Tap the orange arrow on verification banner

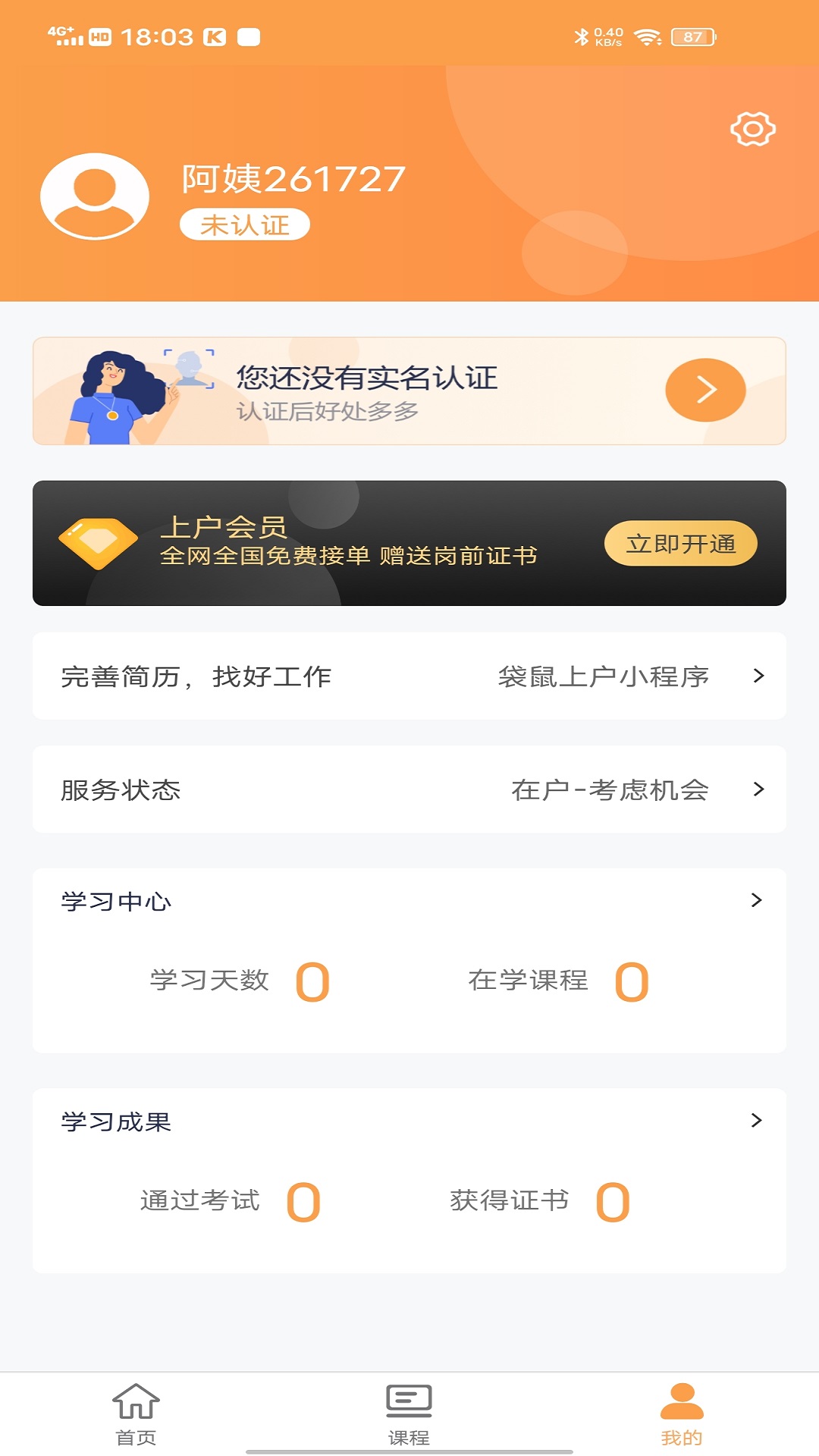click(705, 391)
